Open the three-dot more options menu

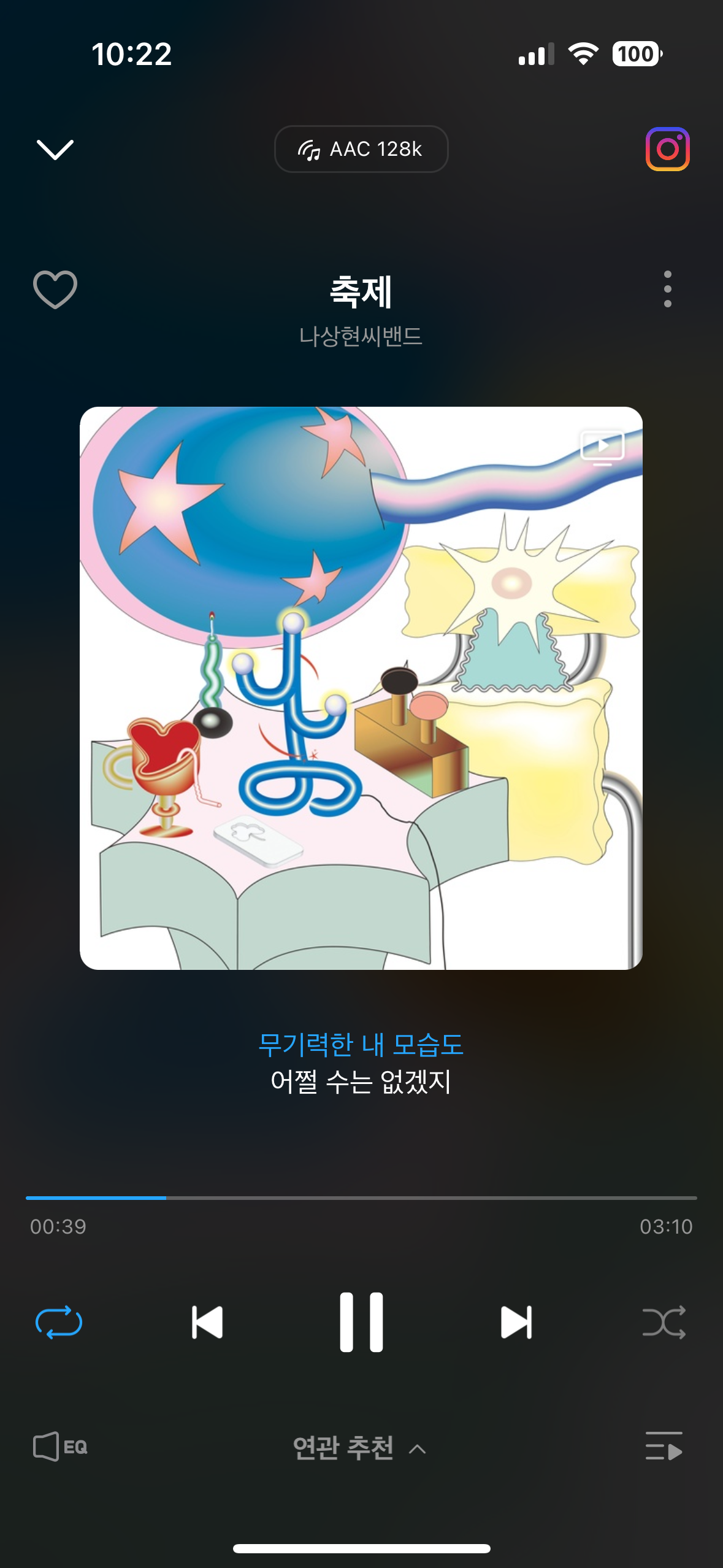pos(667,289)
